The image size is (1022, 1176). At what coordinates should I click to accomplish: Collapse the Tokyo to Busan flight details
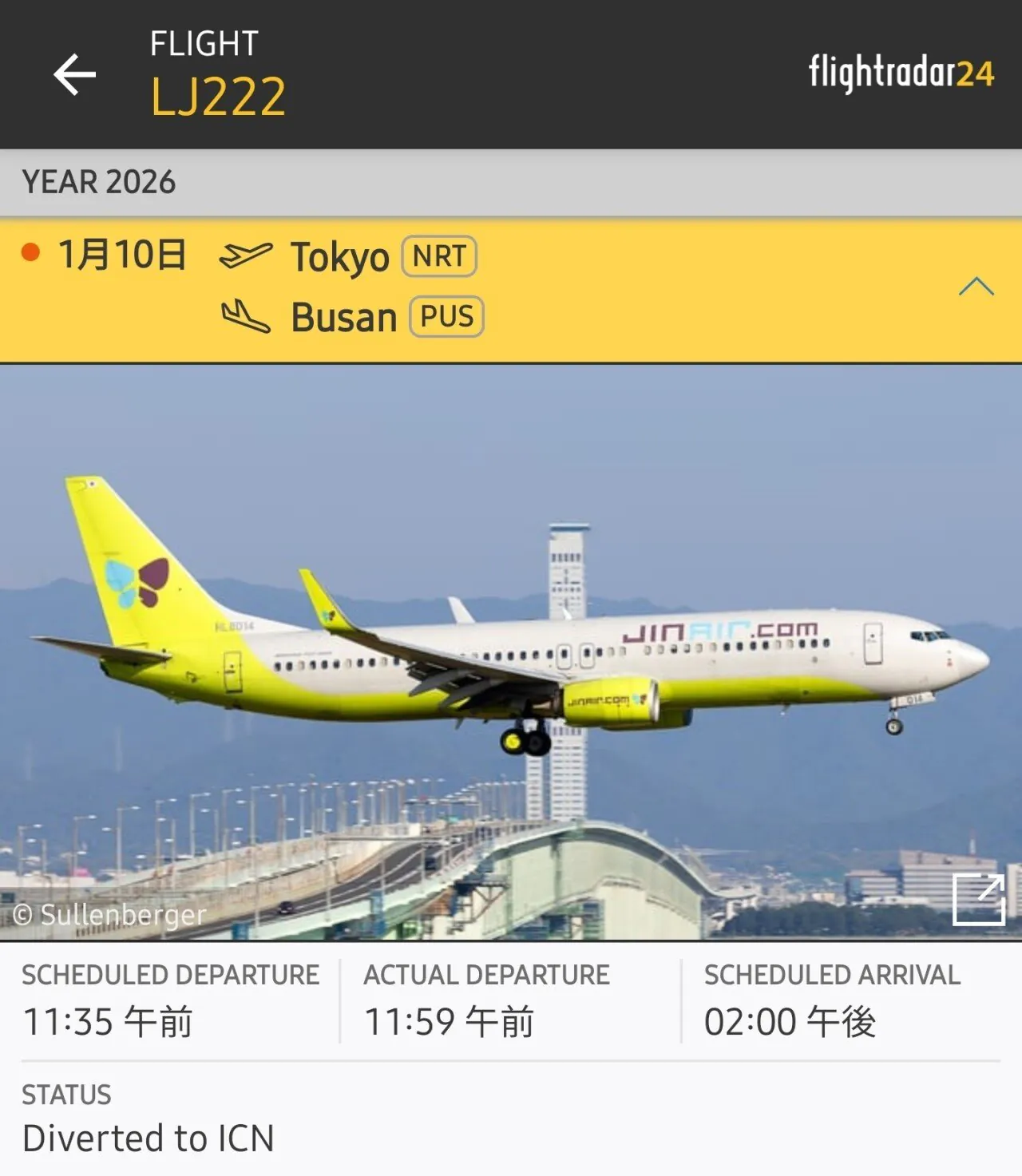click(976, 287)
